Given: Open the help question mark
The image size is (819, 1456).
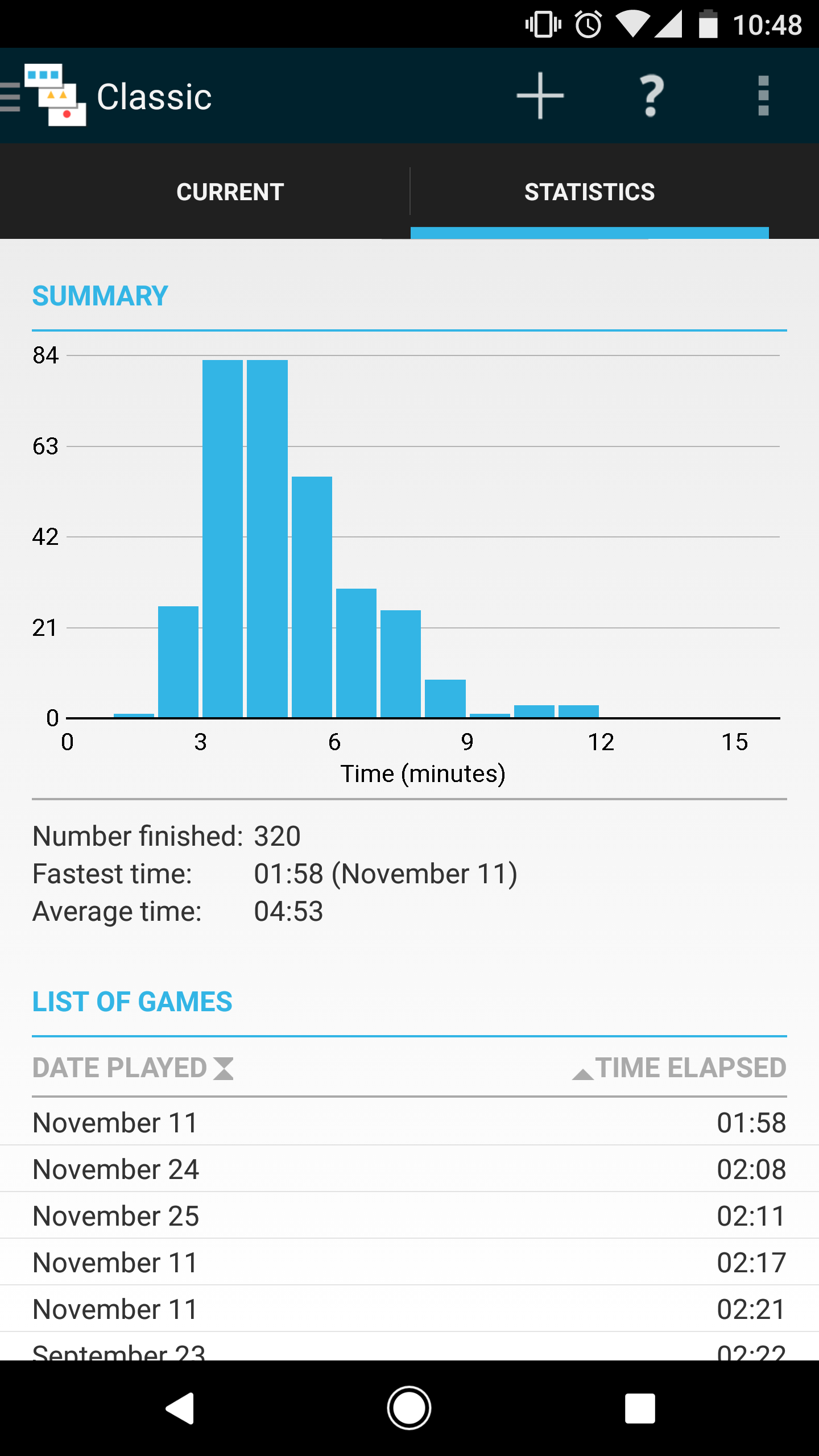Looking at the screenshot, I should pos(651,96).
